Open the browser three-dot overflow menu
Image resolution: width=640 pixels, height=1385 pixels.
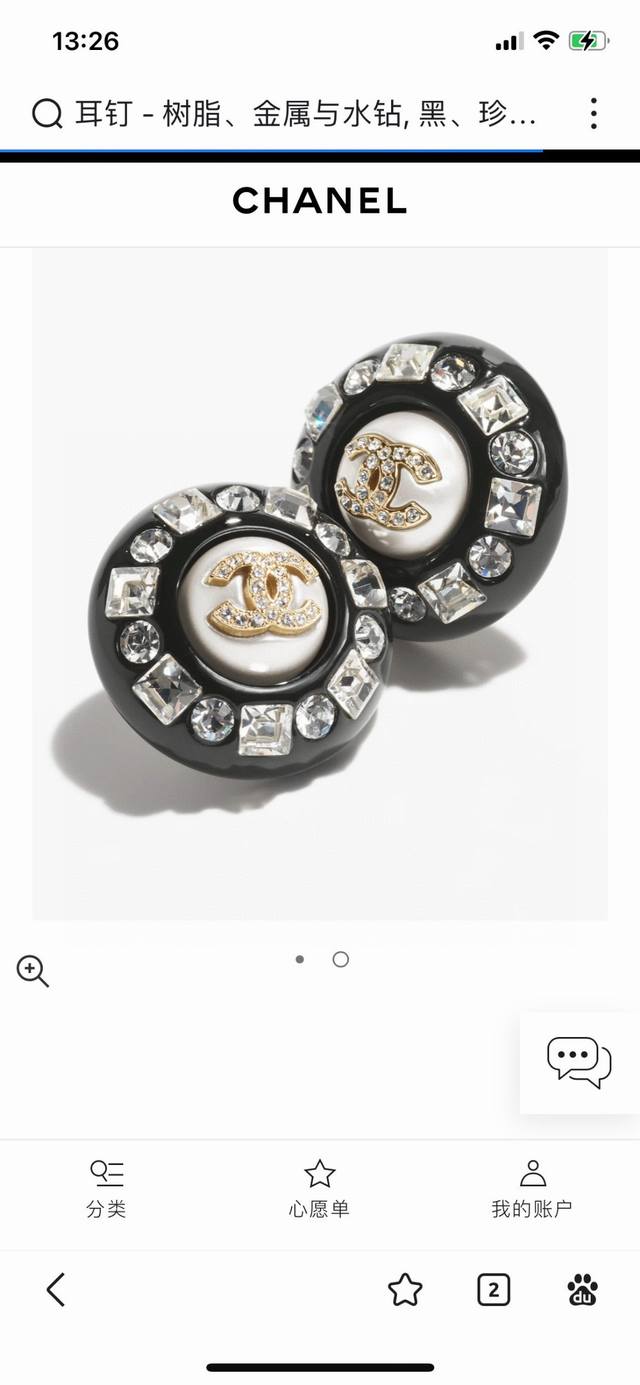click(593, 114)
